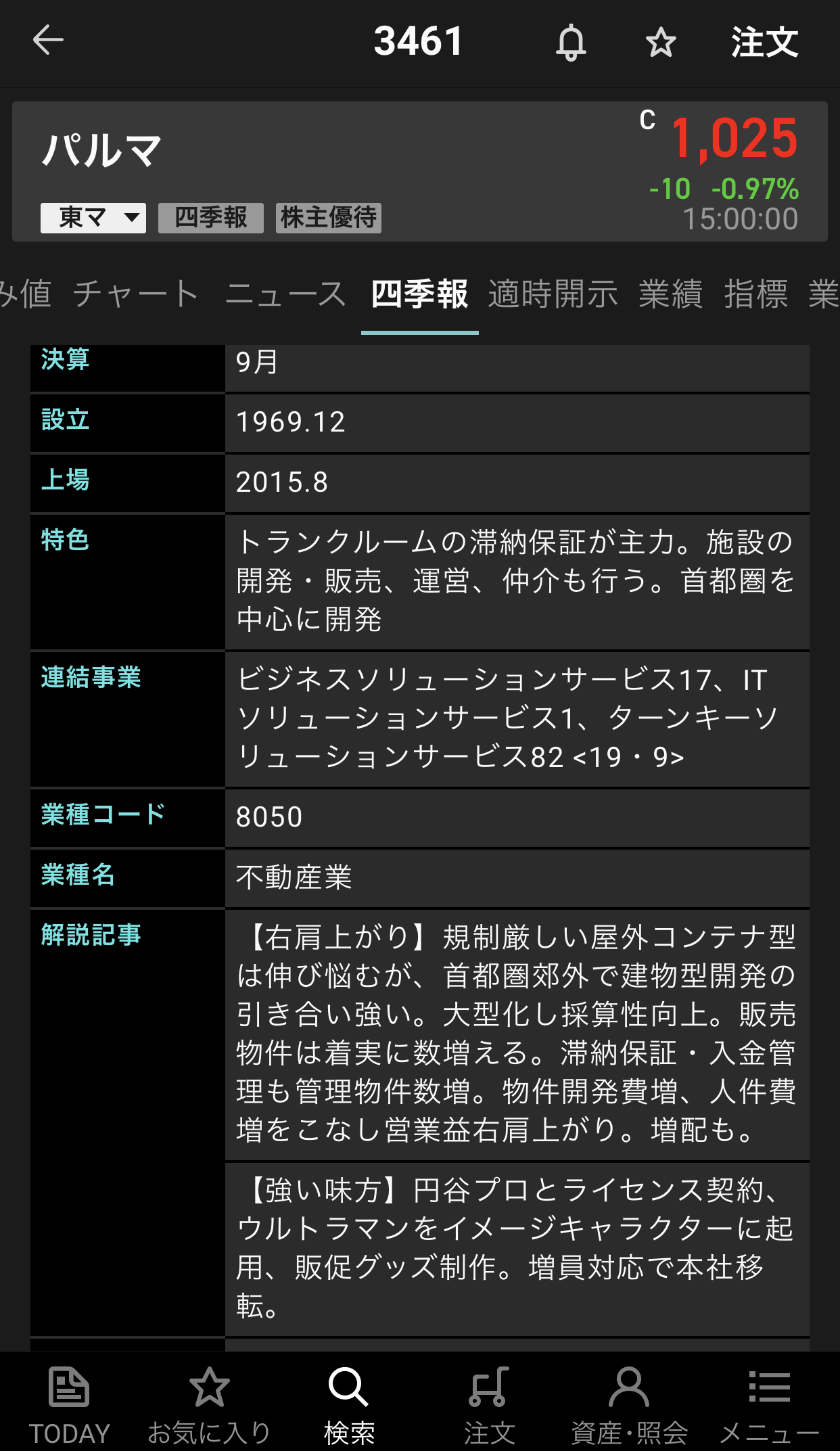Tap the 注文 button in the header
840x1451 pixels.
point(764,43)
